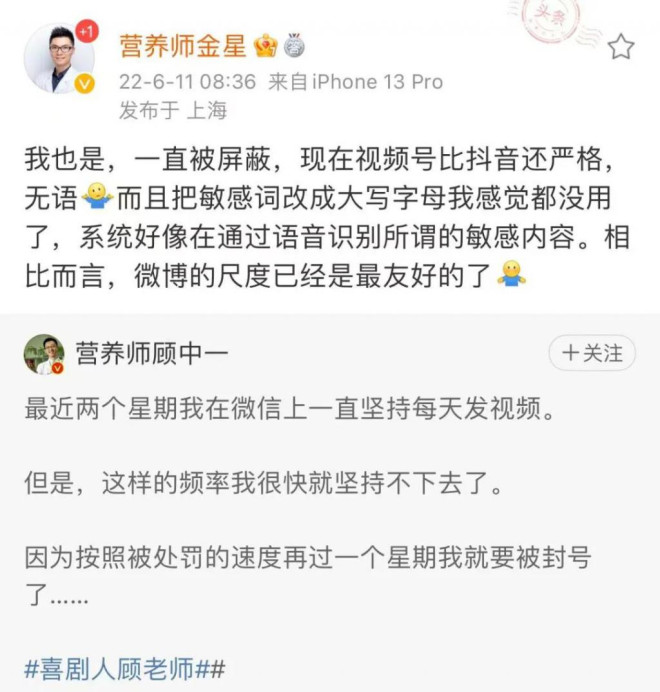Open 营养师金星's profile avatar
The image size is (660, 692).
59,58
